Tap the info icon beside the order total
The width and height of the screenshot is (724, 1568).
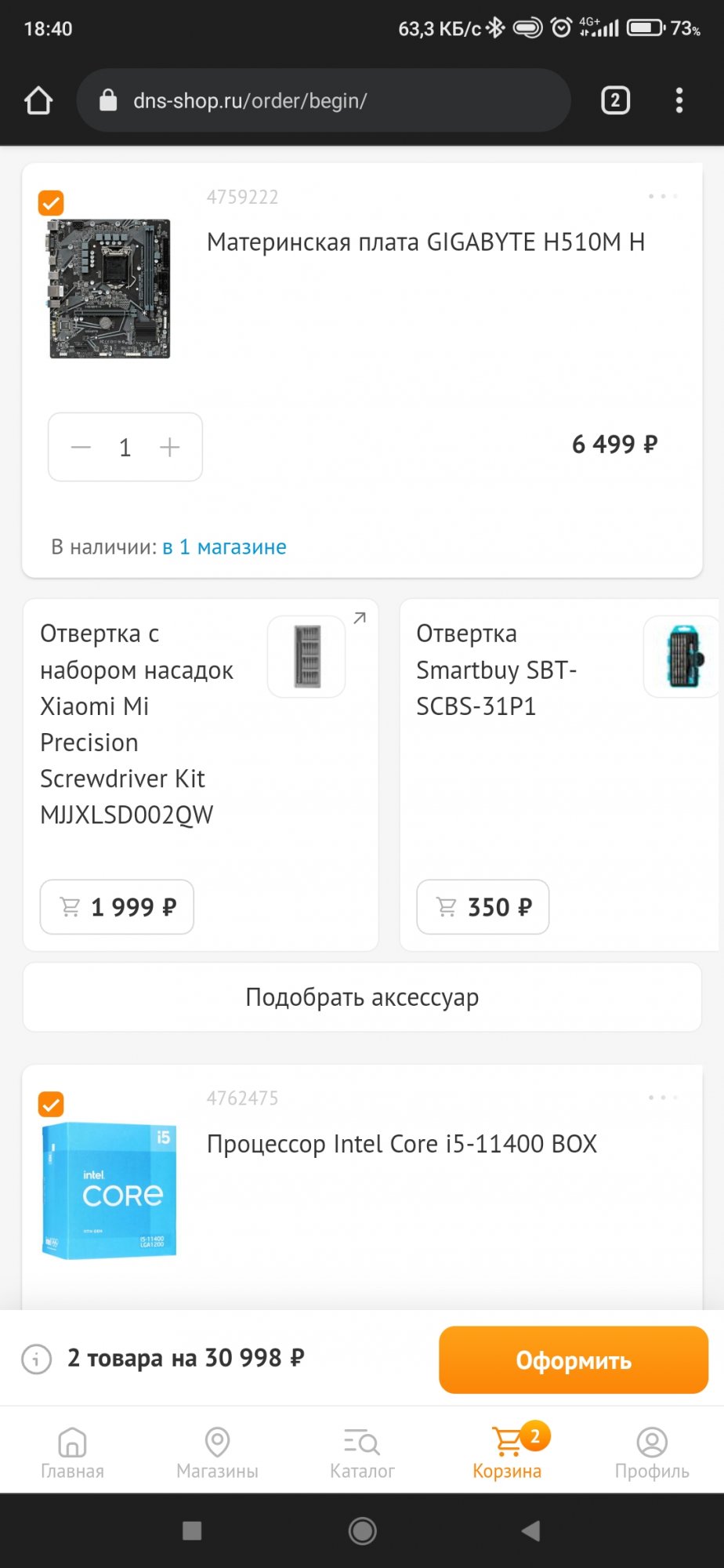tap(36, 1359)
